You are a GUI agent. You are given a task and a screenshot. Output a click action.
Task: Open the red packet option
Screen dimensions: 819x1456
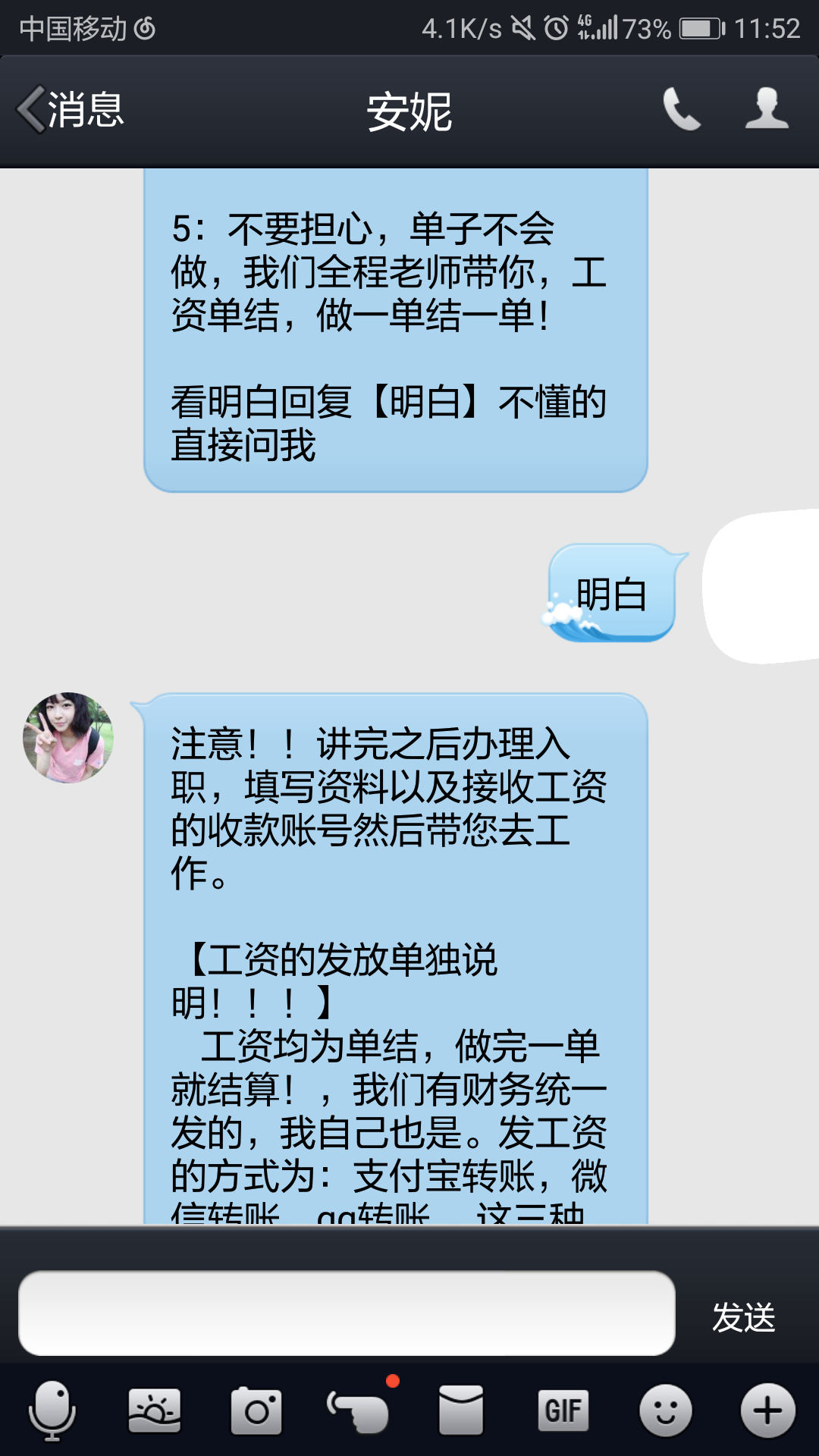coord(461,1410)
